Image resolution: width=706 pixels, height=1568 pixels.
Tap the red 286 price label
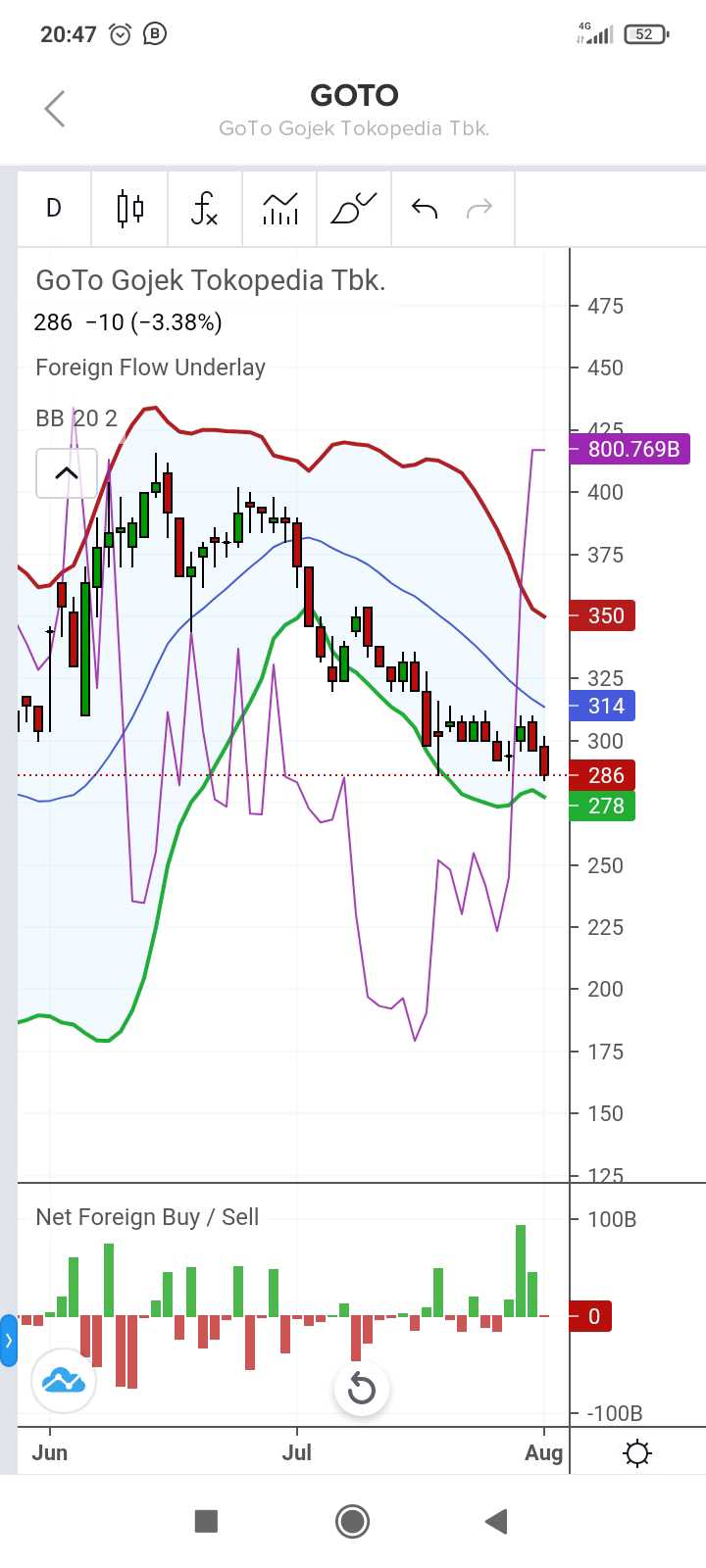[x=602, y=775]
